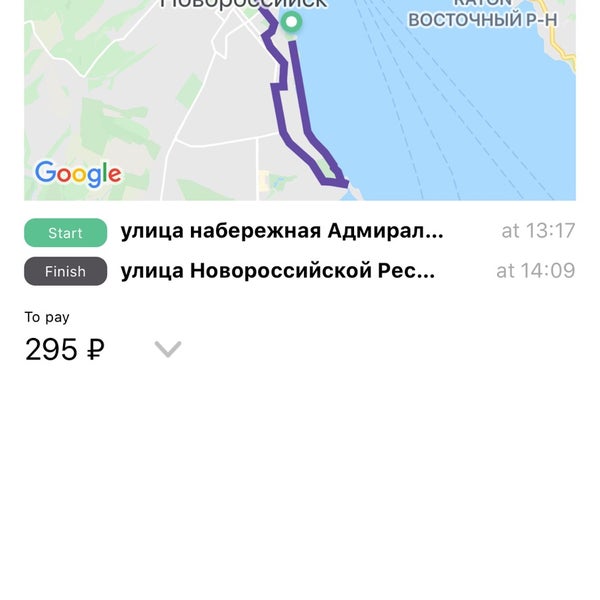Expand the 295 ₽ payment details chevron

pos(168,349)
